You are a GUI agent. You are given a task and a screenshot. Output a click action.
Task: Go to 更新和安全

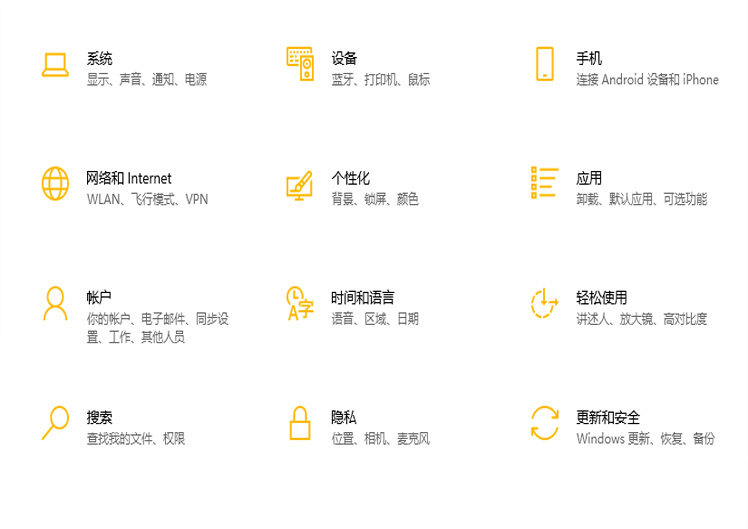coord(607,418)
